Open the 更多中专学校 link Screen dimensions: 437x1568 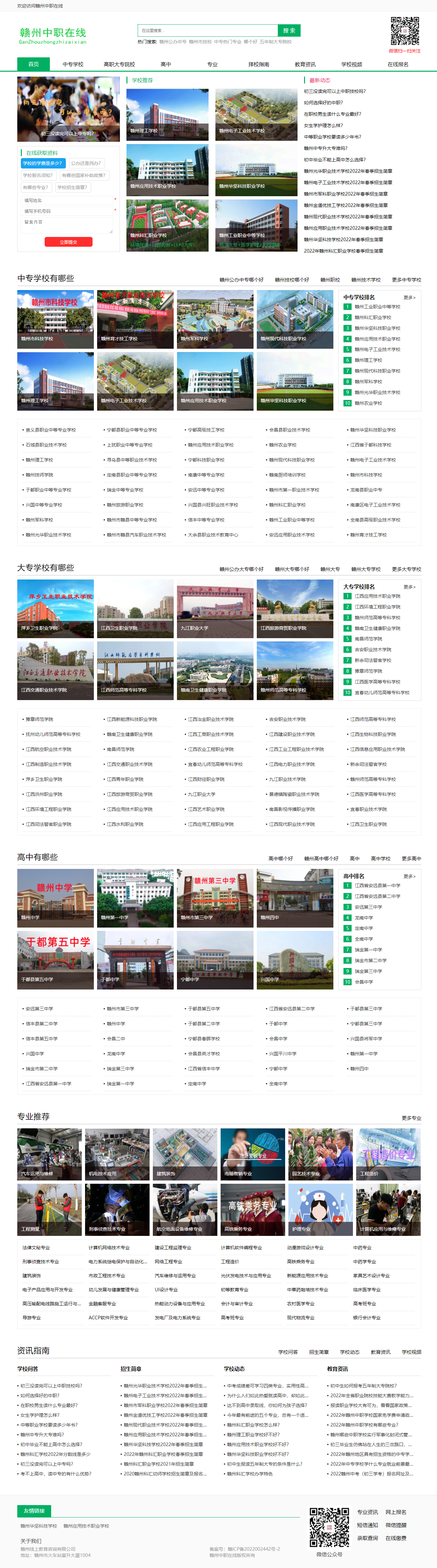[406, 280]
